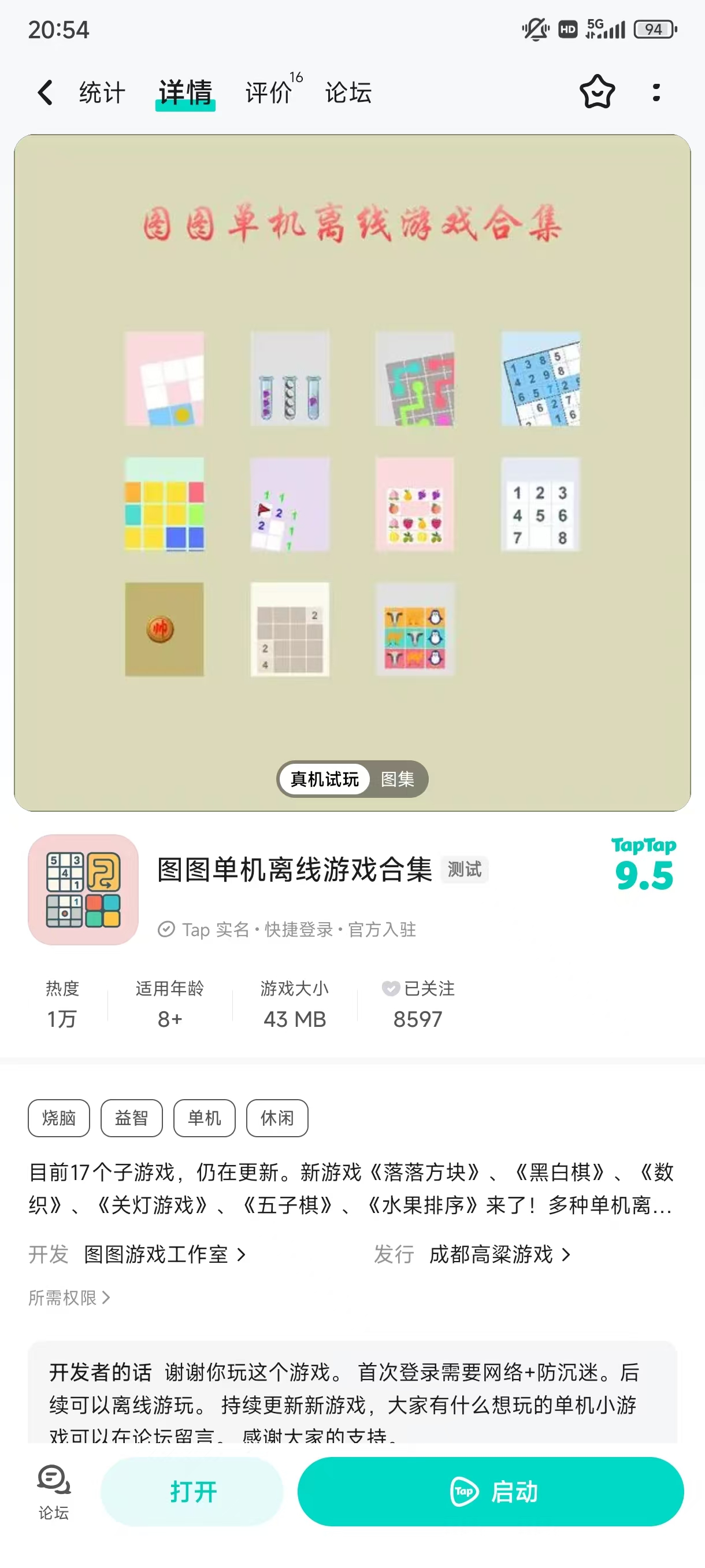Switch to the 统计 tab
705x1568 pixels.
(x=102, y=93)
